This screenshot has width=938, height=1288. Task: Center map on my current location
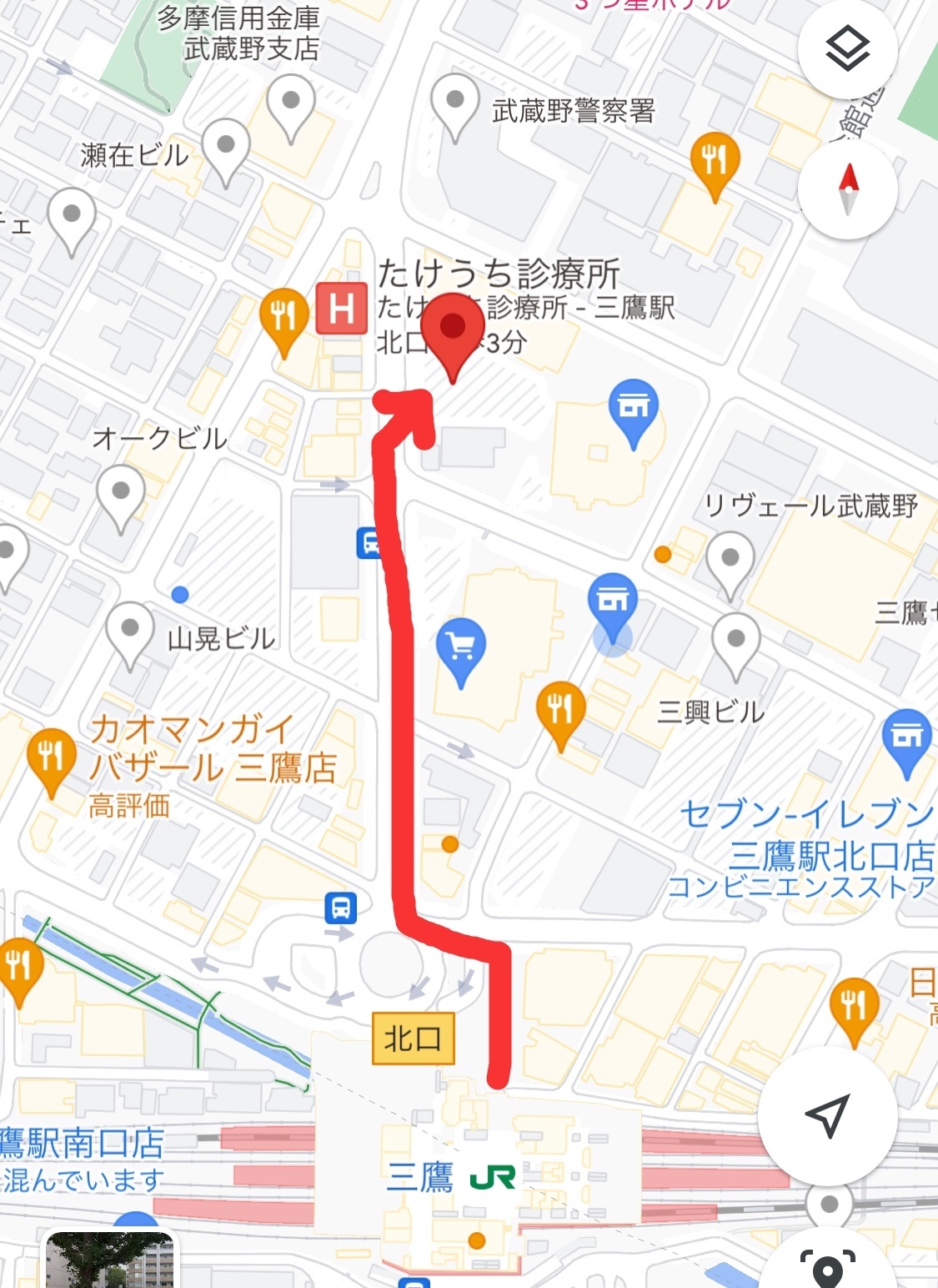(827, 1114)
